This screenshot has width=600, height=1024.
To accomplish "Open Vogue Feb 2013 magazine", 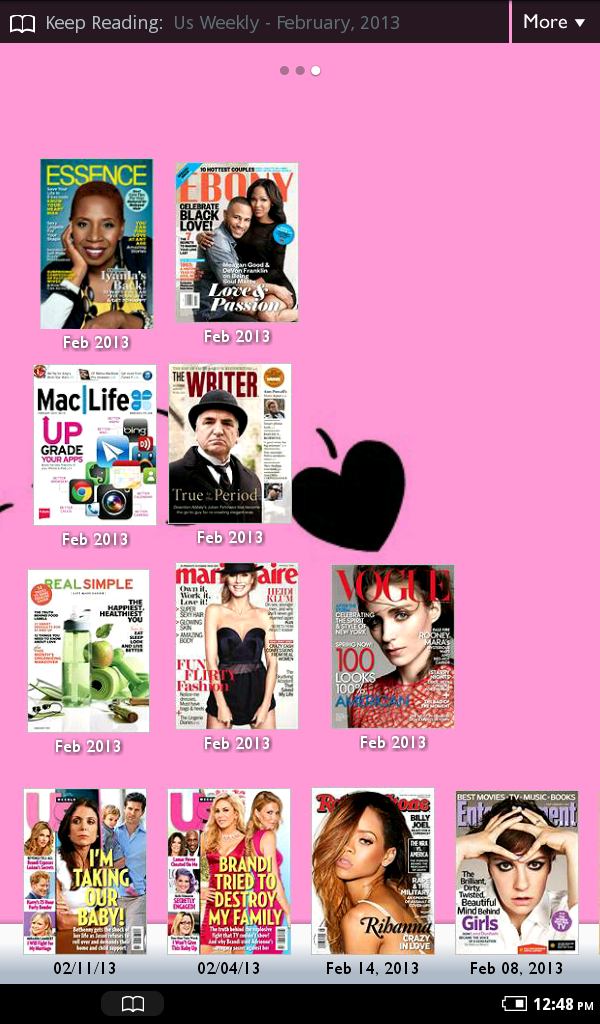I will [393, 646].
